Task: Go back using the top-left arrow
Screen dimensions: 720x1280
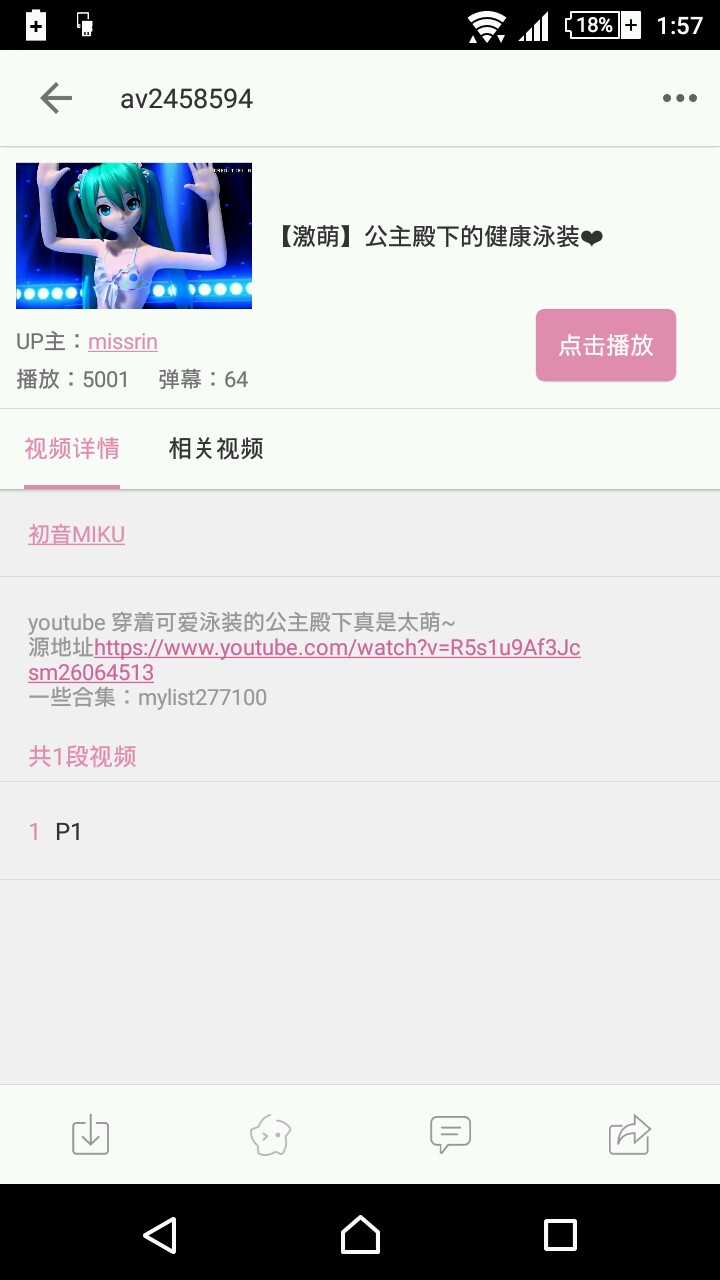Action: pos(56,98)
